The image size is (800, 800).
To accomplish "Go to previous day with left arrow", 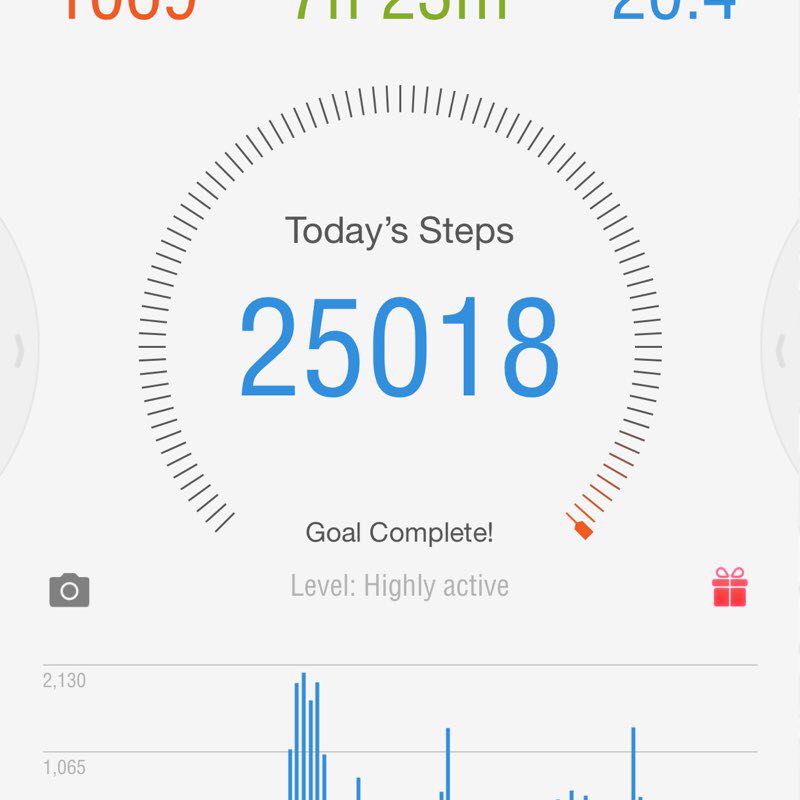I will (18, 350).
